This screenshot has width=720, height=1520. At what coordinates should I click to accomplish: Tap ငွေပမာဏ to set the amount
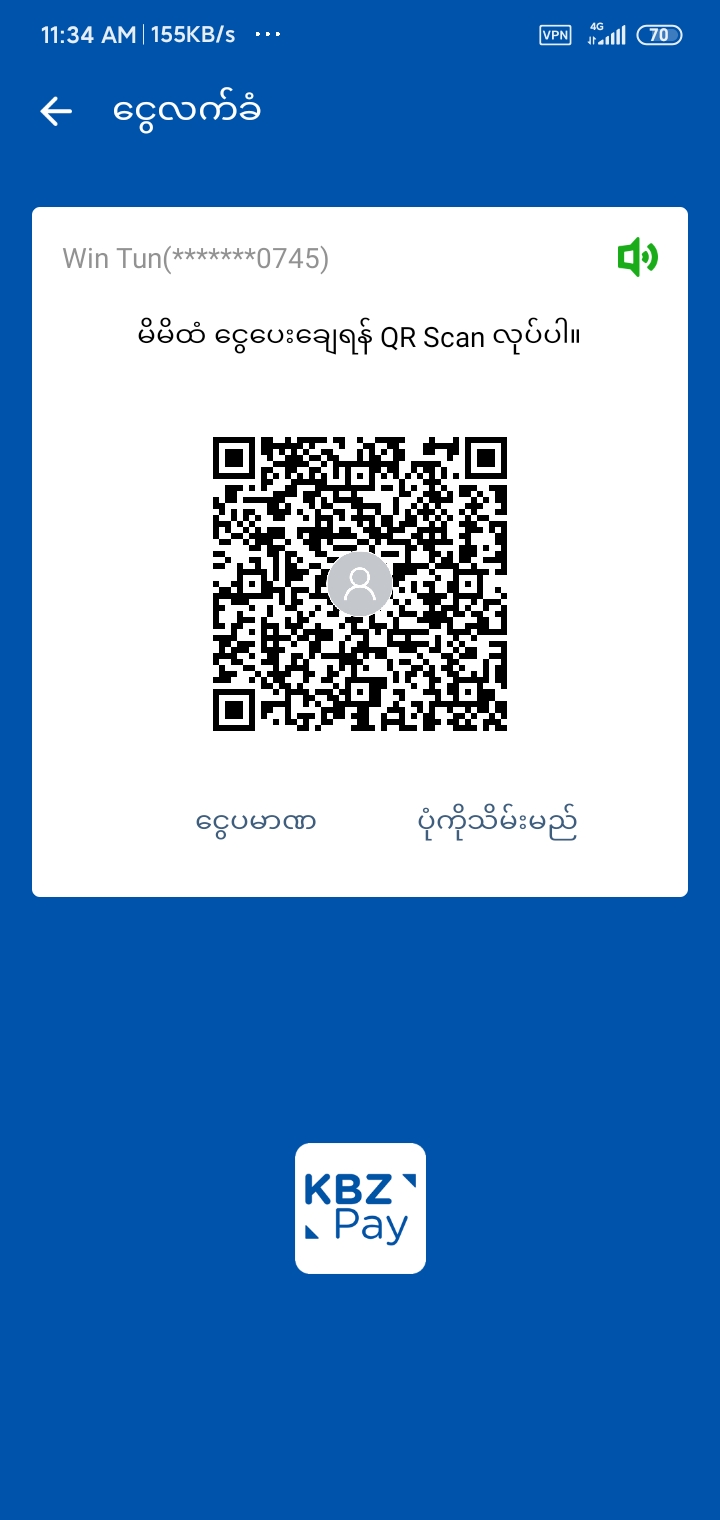[x=256, y=823]
